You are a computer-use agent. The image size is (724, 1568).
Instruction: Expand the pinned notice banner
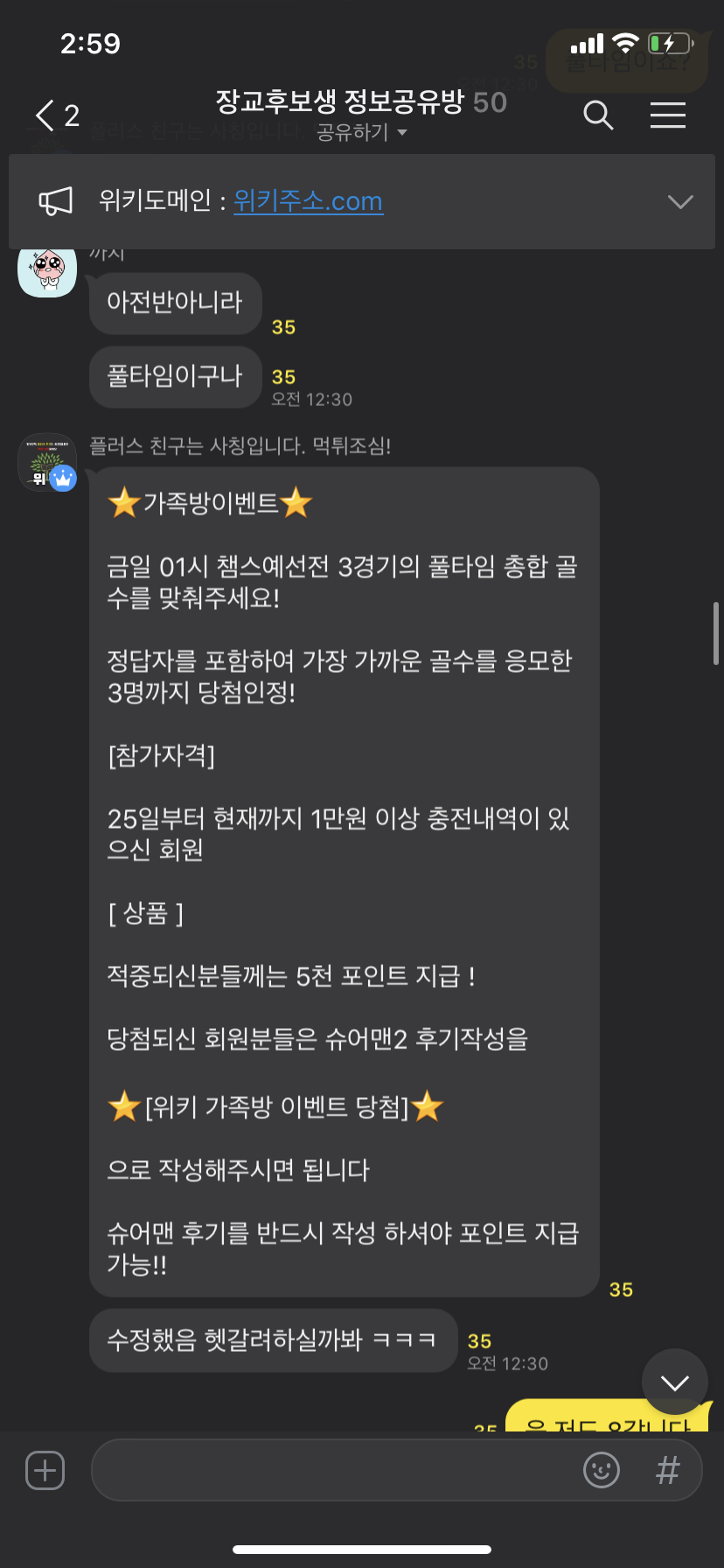pyautogui.click(x=679, y=201)
